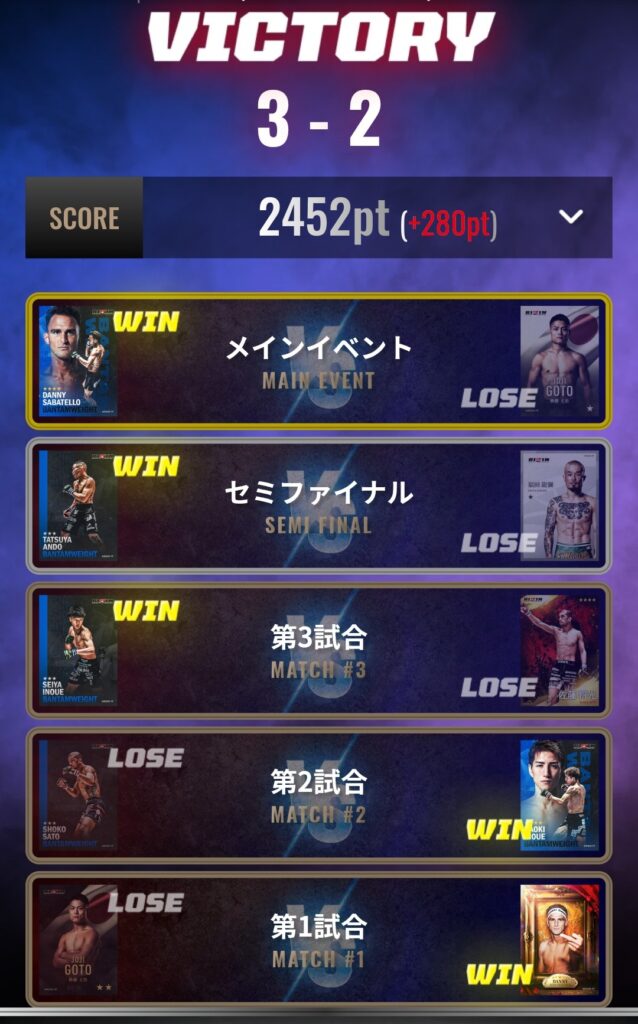
Task: View Match #3 result card
Action: 319,650
